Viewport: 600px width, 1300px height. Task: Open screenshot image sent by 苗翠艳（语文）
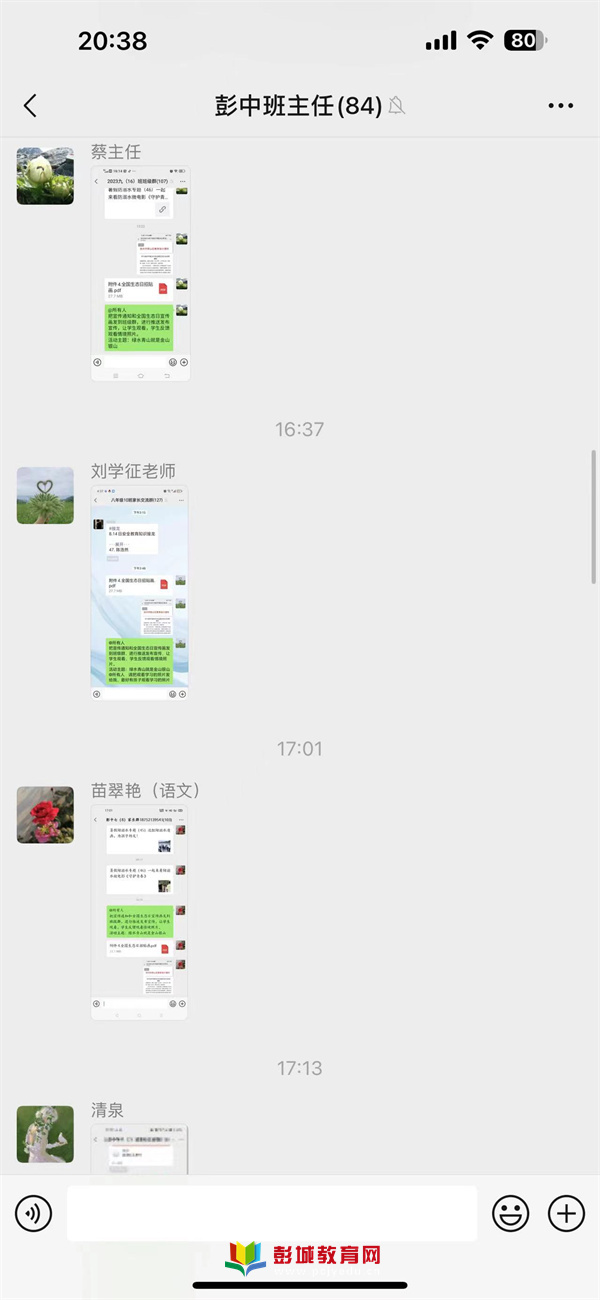coord(140,912)
